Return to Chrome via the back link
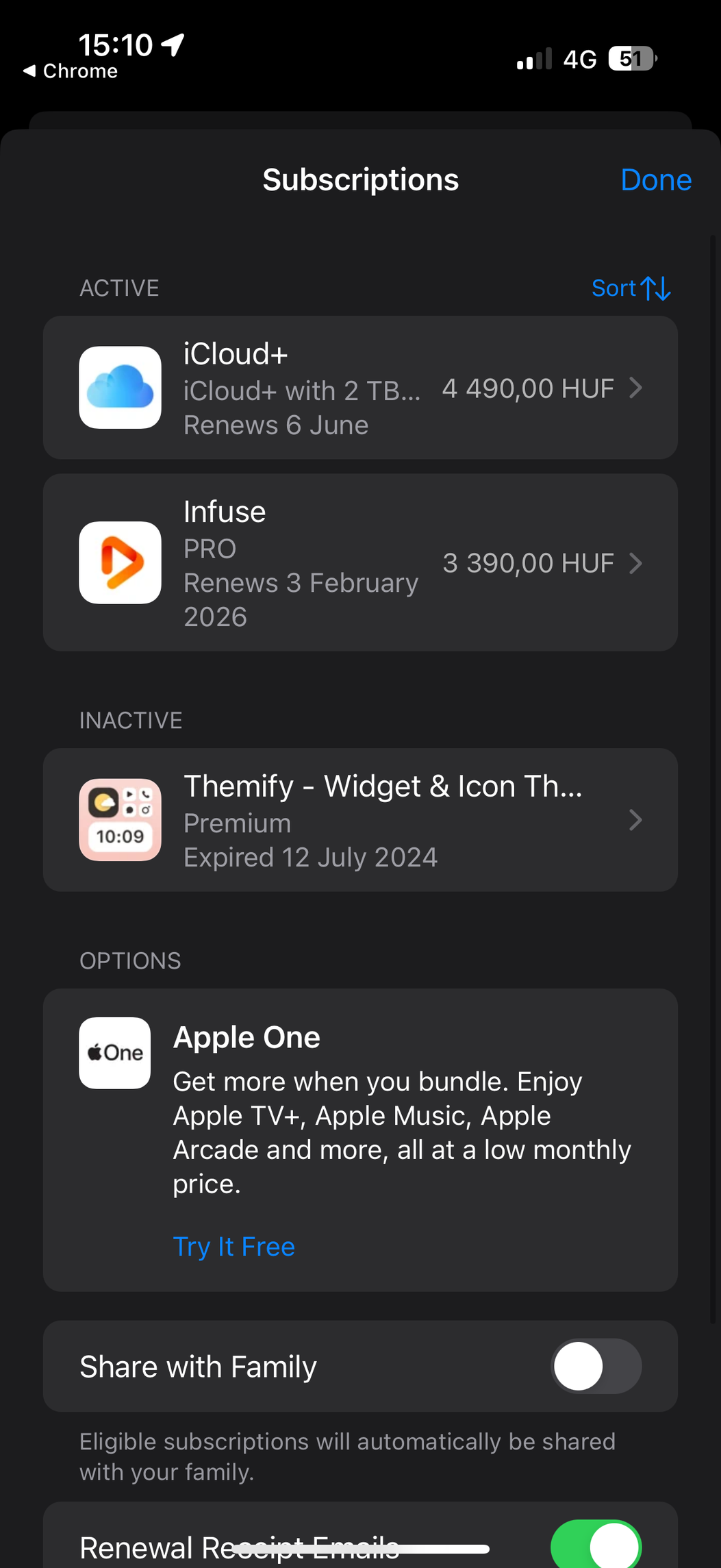This screenshot has width=721, height=1568. (x=70, y=71)
